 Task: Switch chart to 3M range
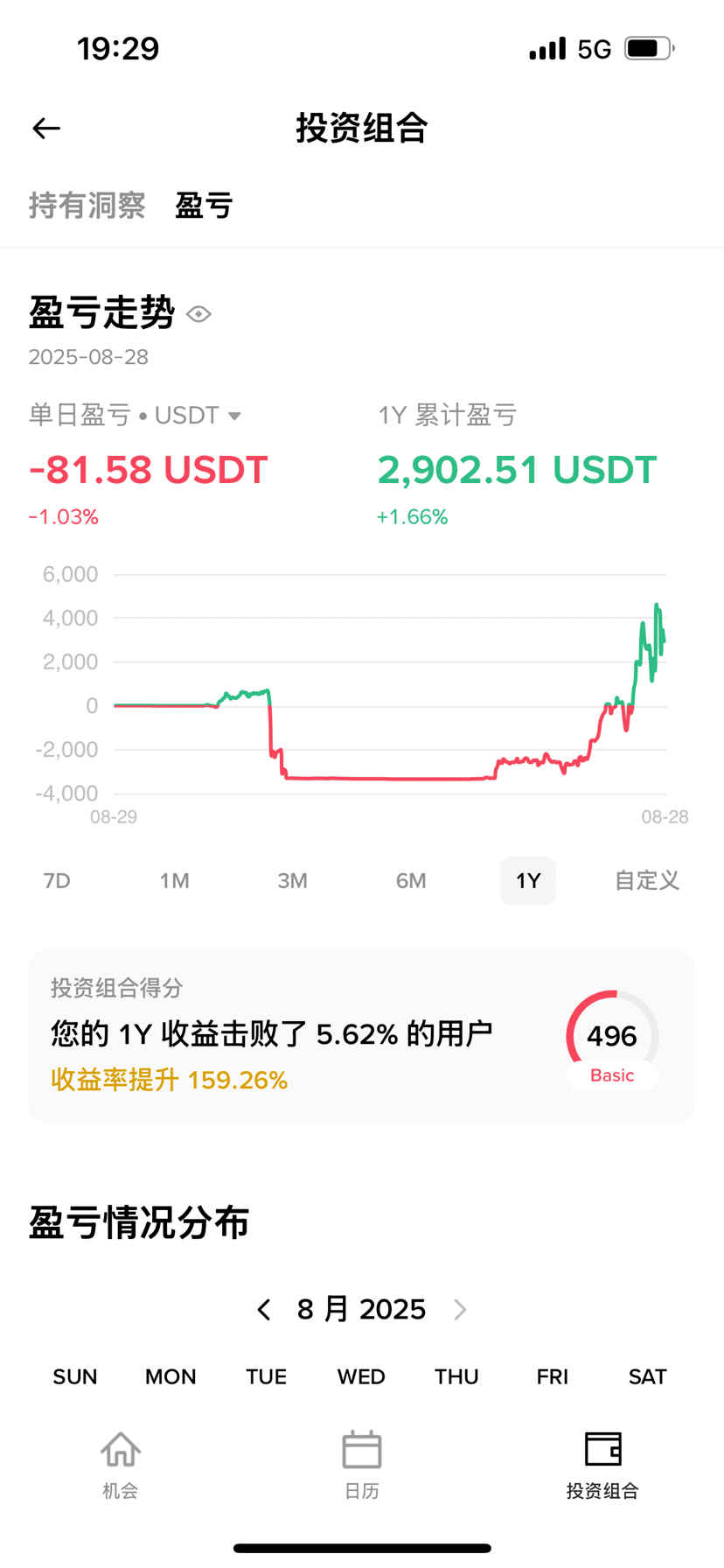(x=292, y=880)
